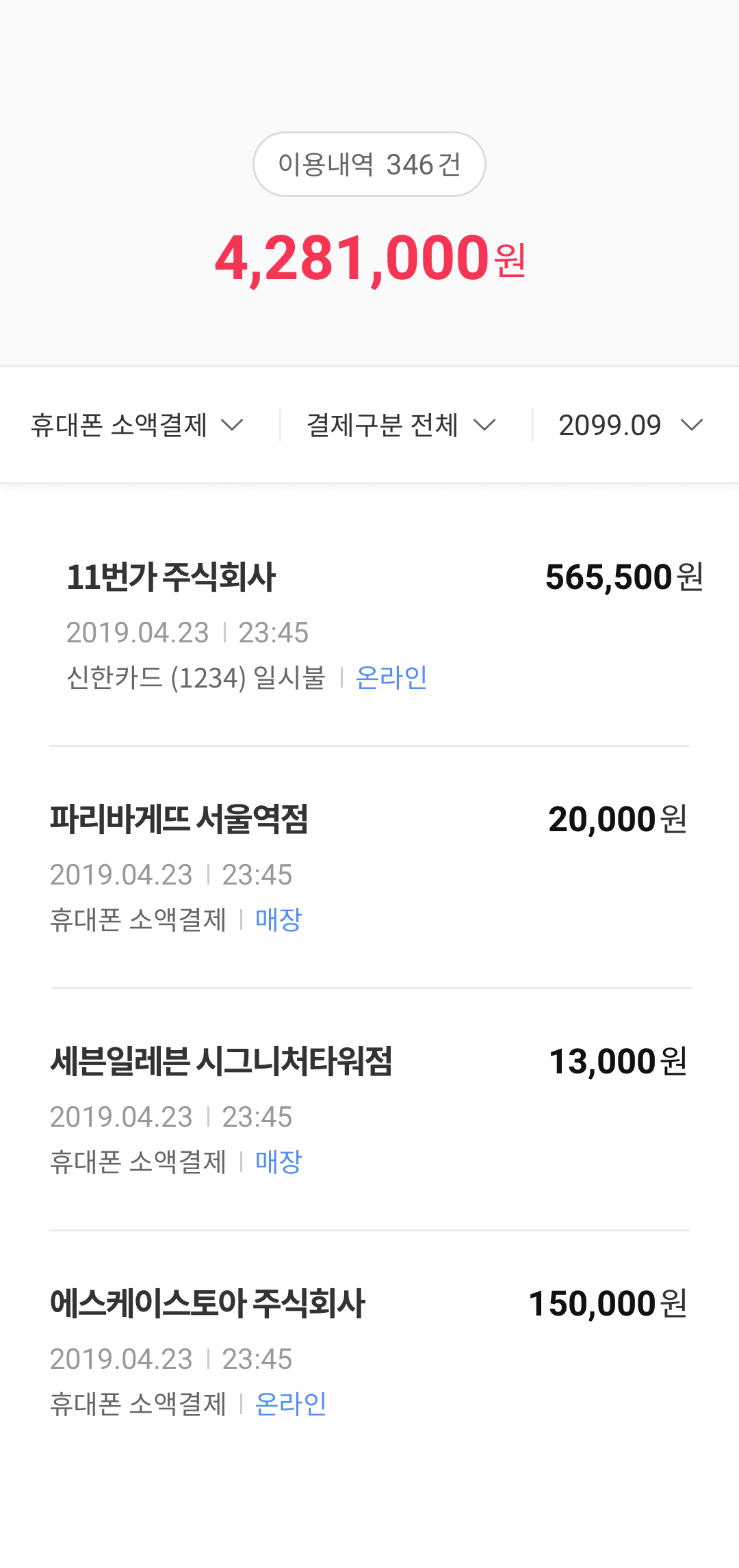
Task: Open the 2099.09 month picker
Action: (630, 426)
